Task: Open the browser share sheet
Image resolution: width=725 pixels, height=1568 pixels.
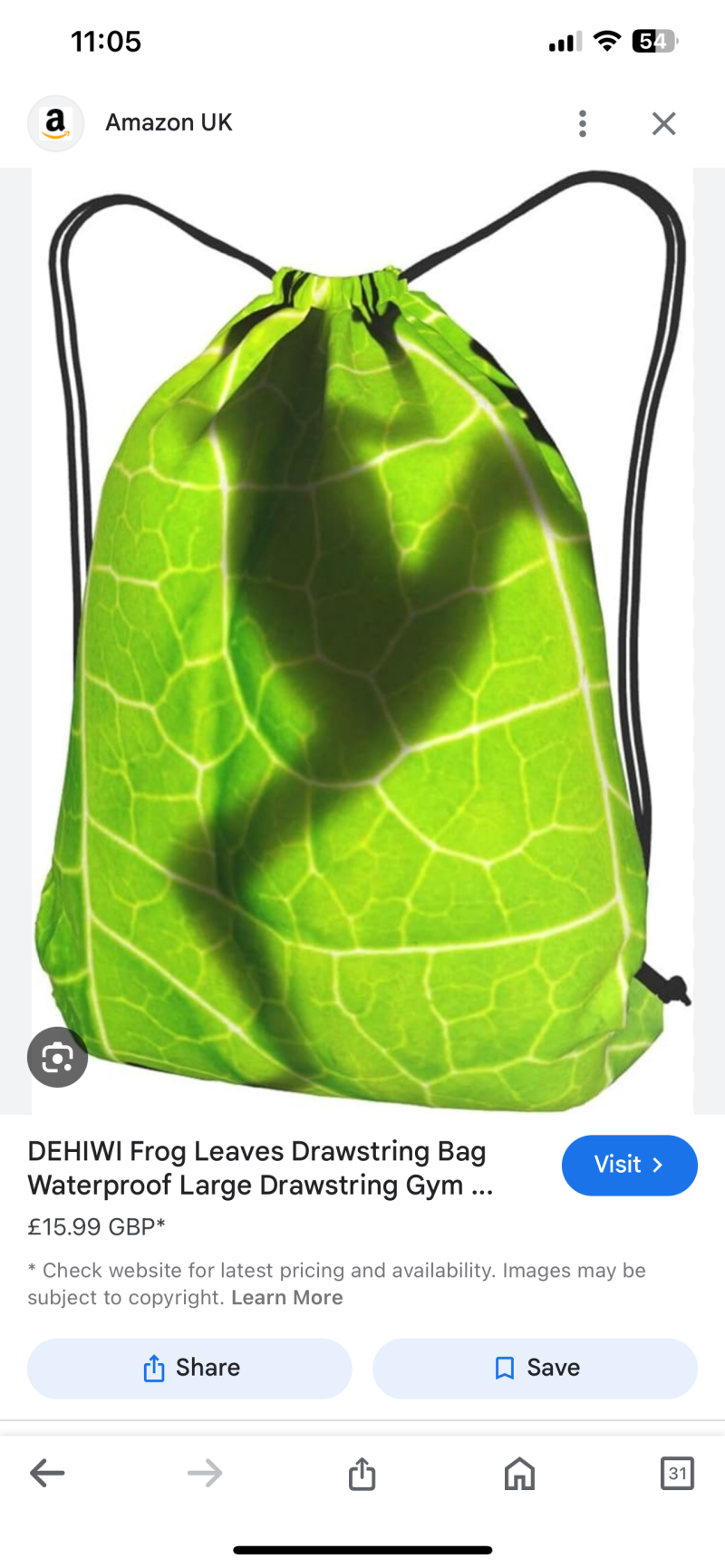Action: tap(362, 1473)
